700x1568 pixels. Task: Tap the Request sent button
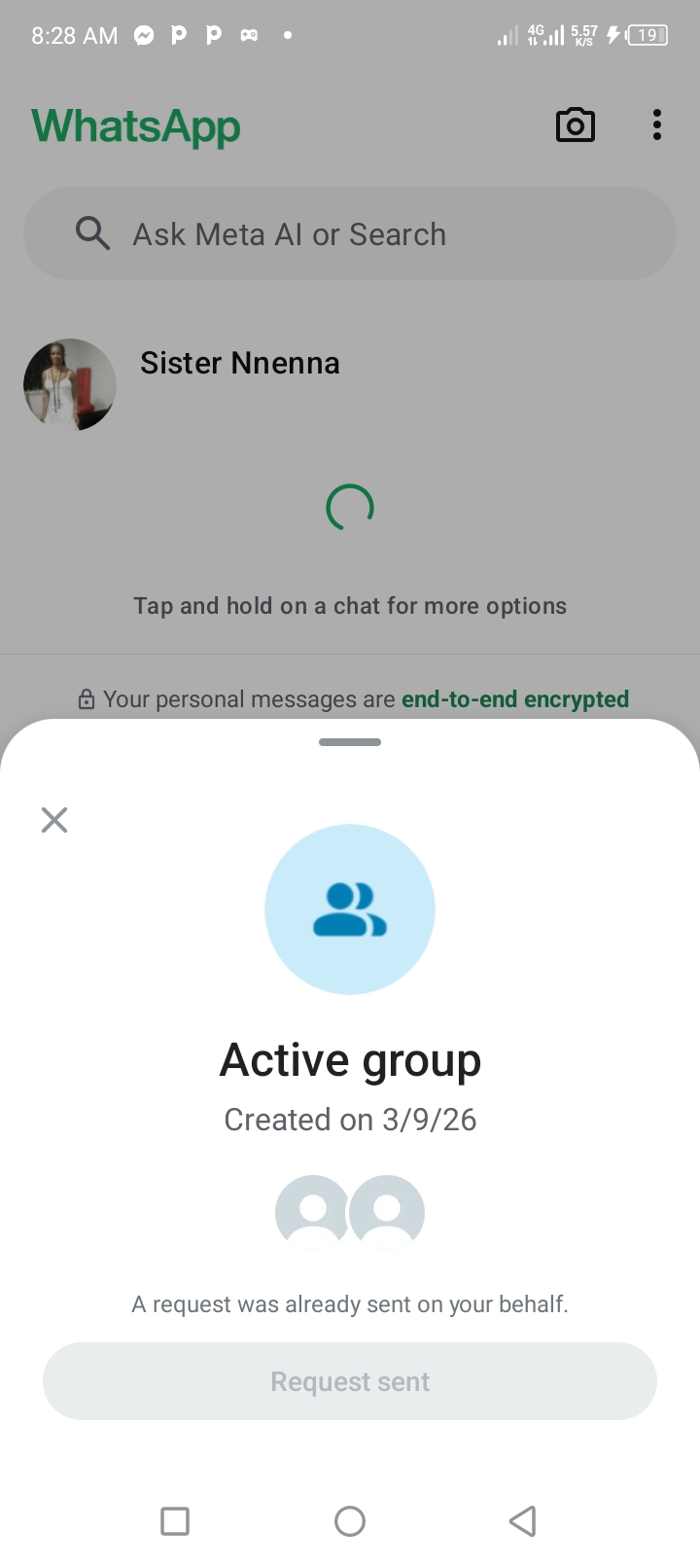tap(350, 1381)
